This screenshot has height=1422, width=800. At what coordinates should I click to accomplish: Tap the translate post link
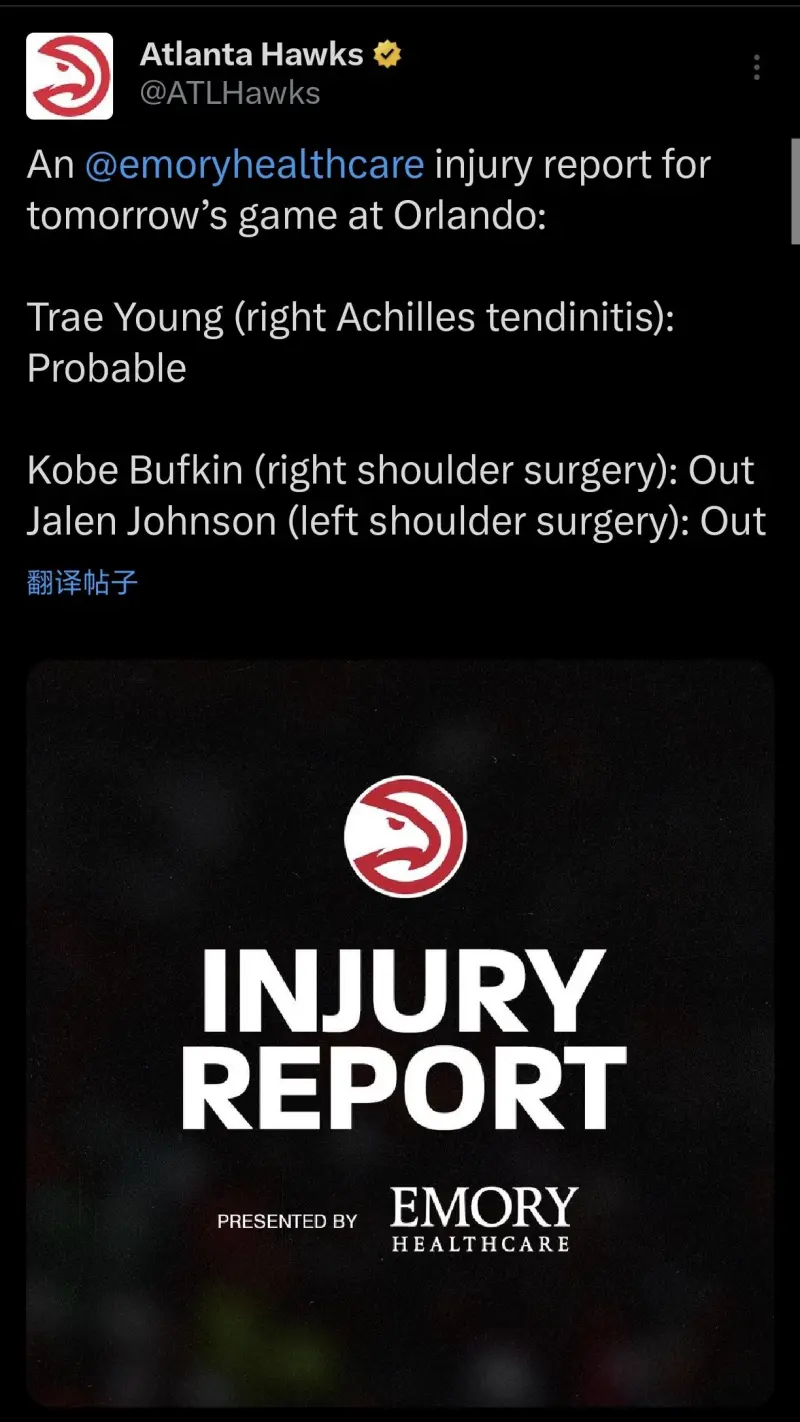[x=82, y=582]
